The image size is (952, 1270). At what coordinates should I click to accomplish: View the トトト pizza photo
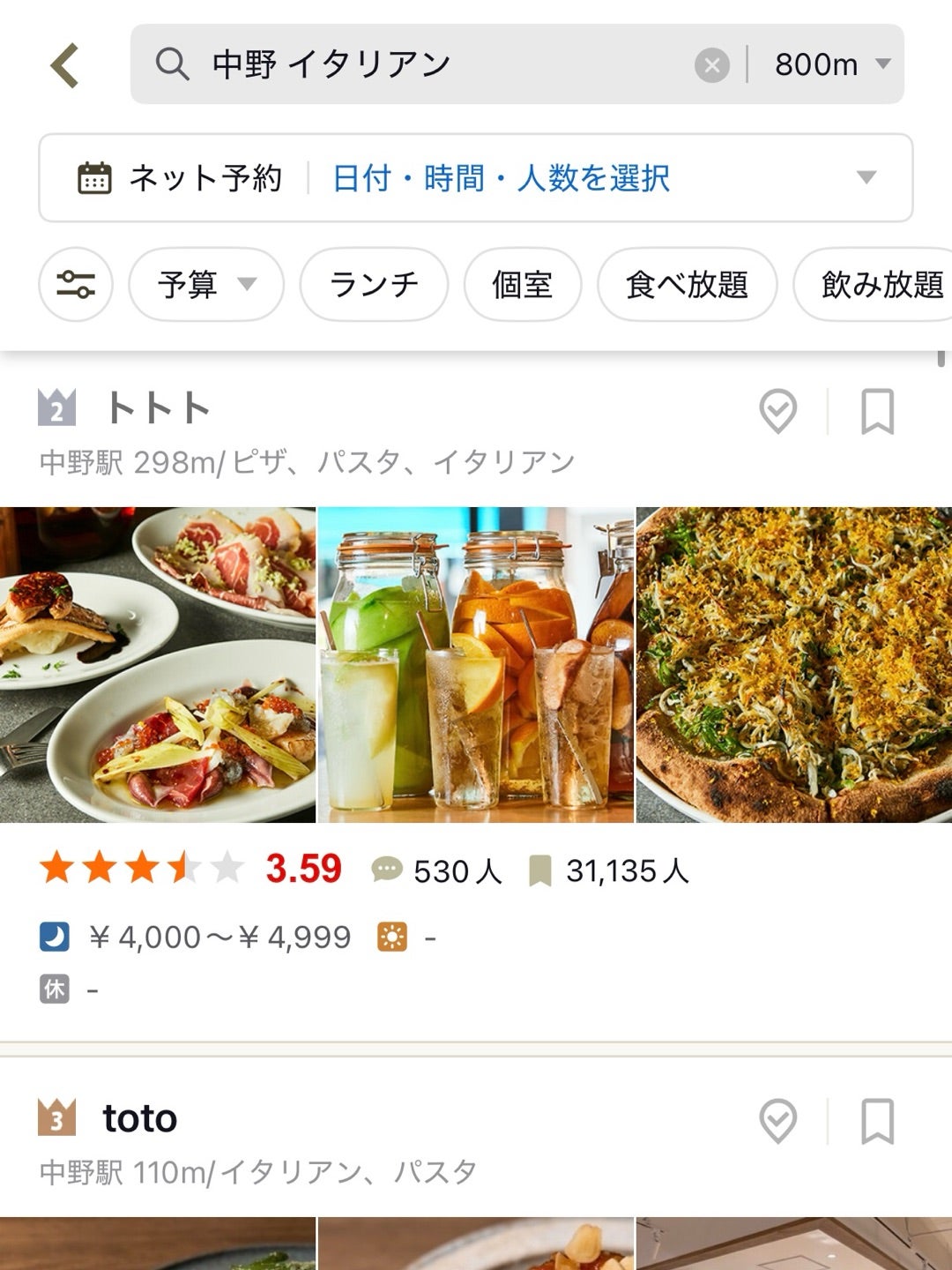click(x=793, y=665)
